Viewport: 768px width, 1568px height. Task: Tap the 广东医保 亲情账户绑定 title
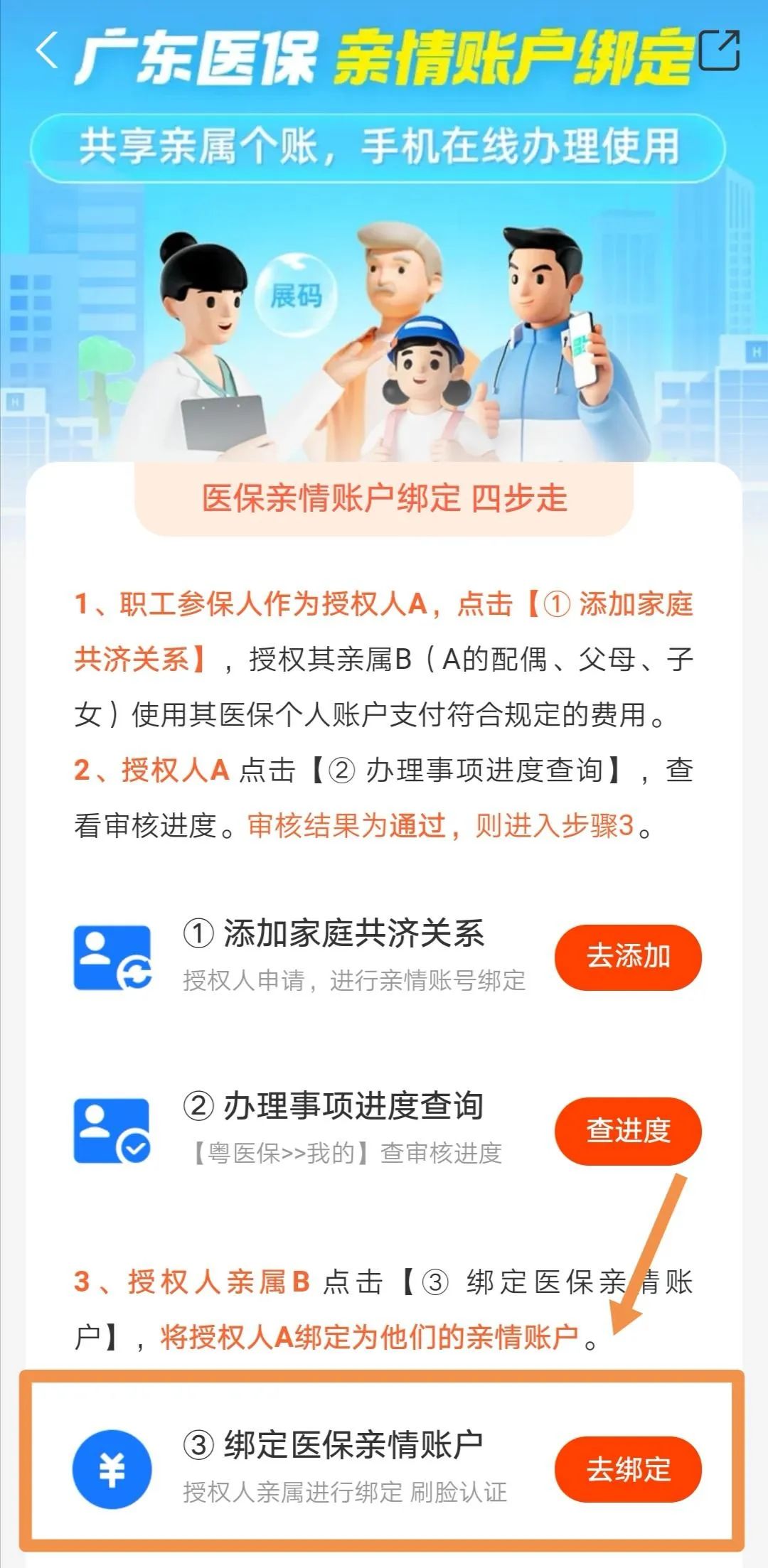point(384,55)
